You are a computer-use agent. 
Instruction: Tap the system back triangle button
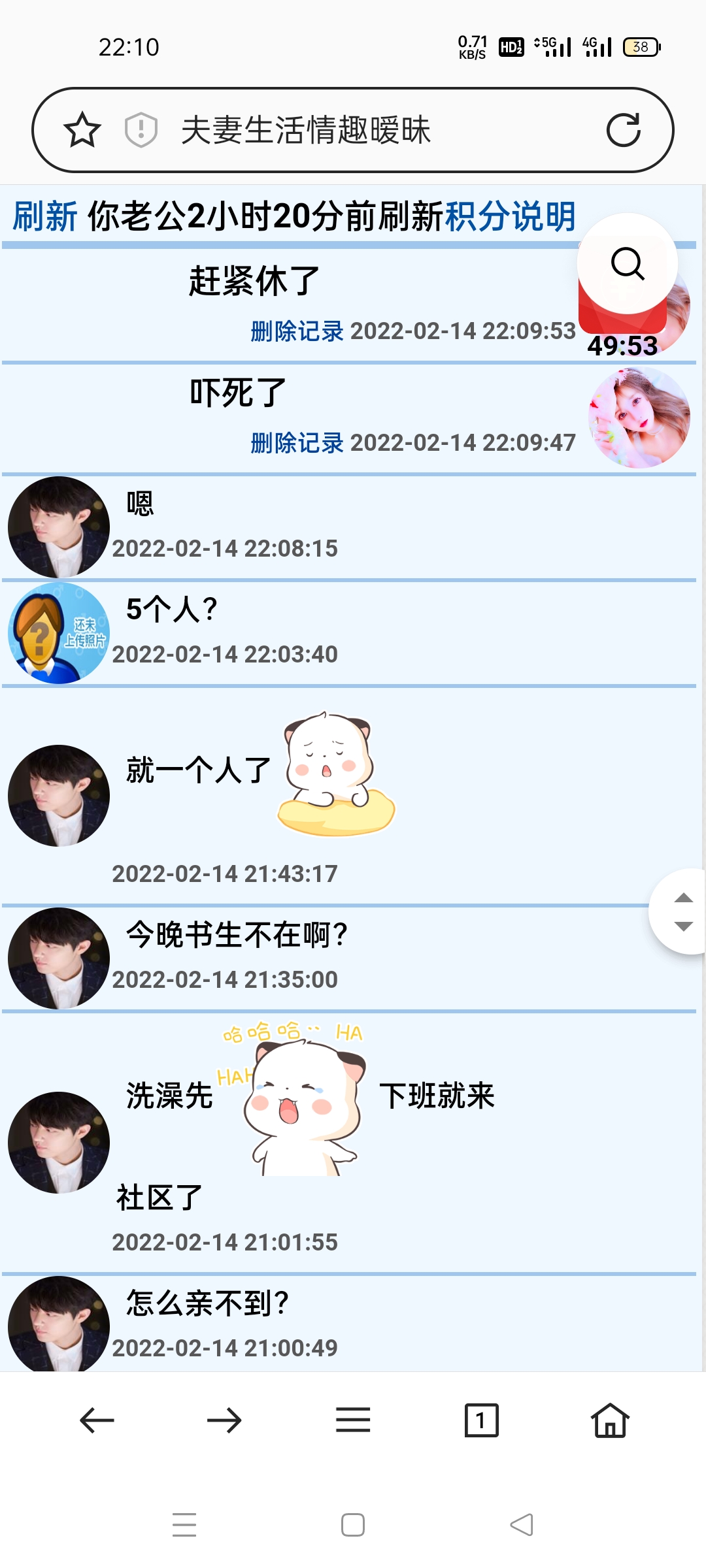pos(522,1525)
